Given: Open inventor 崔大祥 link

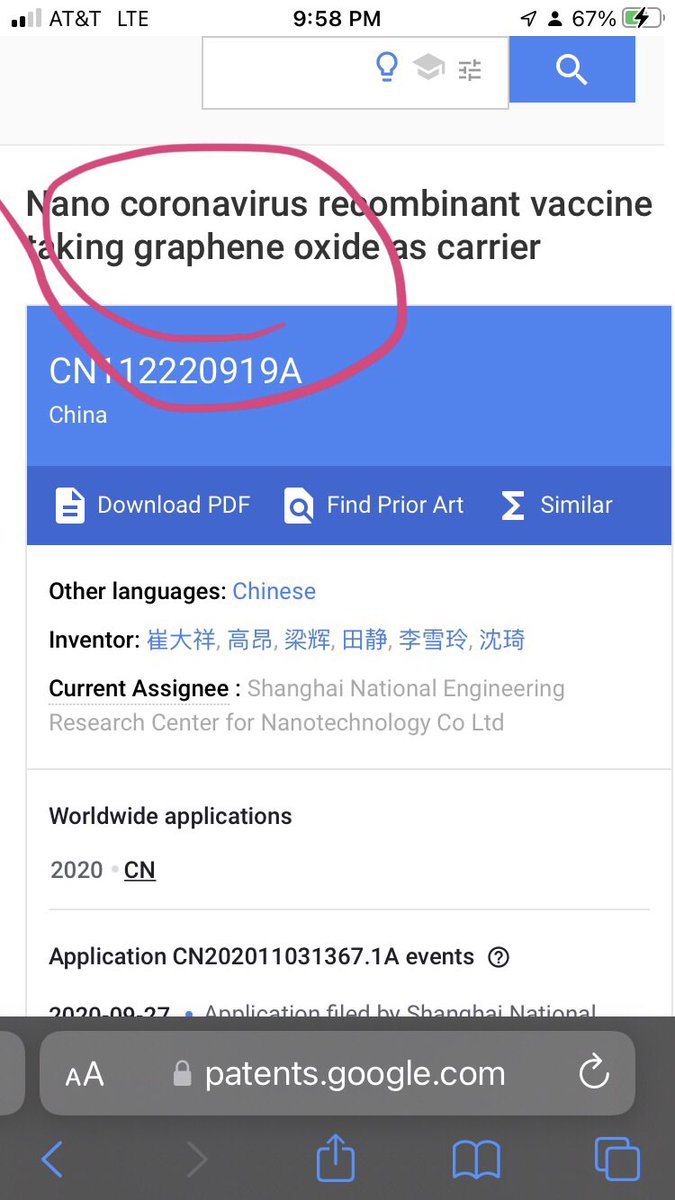Looking at the screenshot, I should pyautogui.click(x=181, y=640).
